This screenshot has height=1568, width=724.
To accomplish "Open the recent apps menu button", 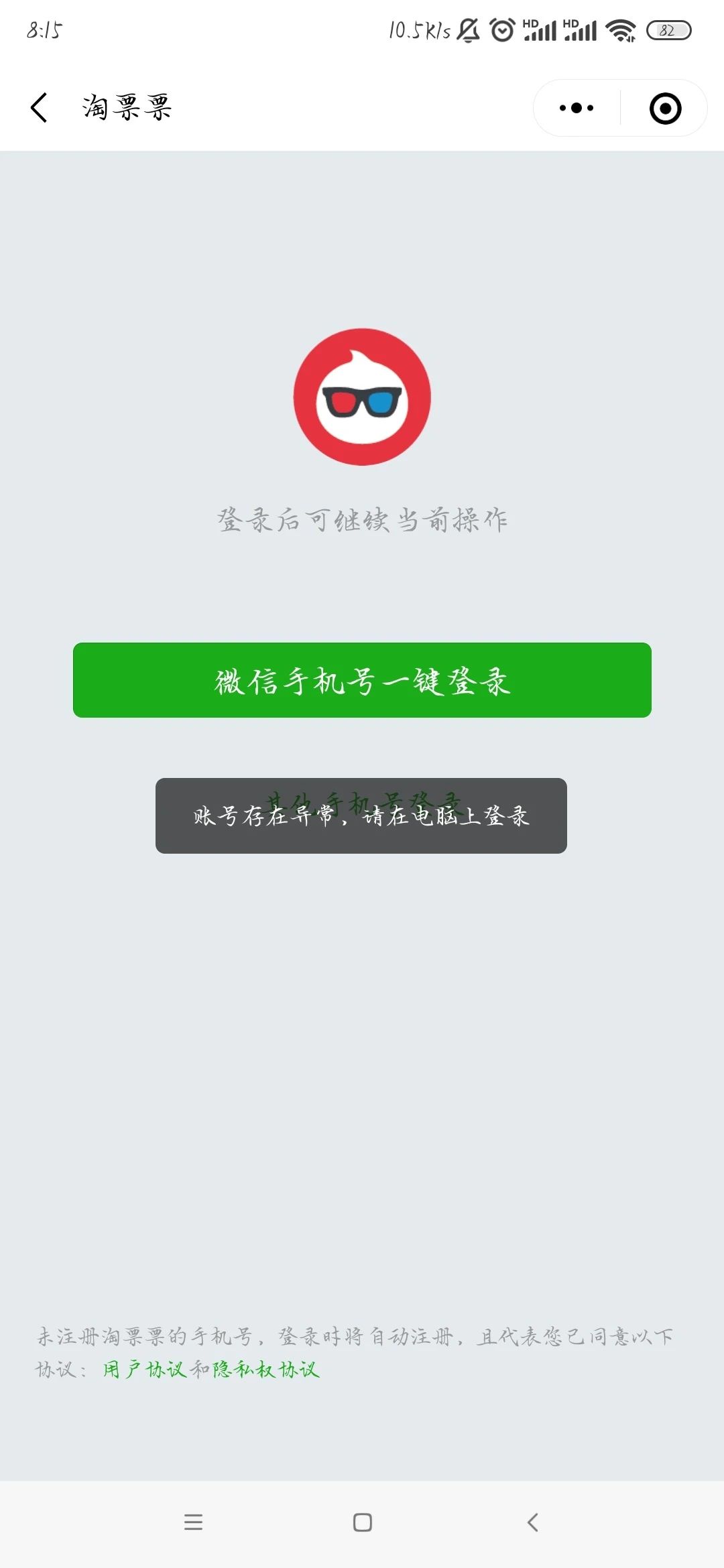I will tap(193, 1522).
